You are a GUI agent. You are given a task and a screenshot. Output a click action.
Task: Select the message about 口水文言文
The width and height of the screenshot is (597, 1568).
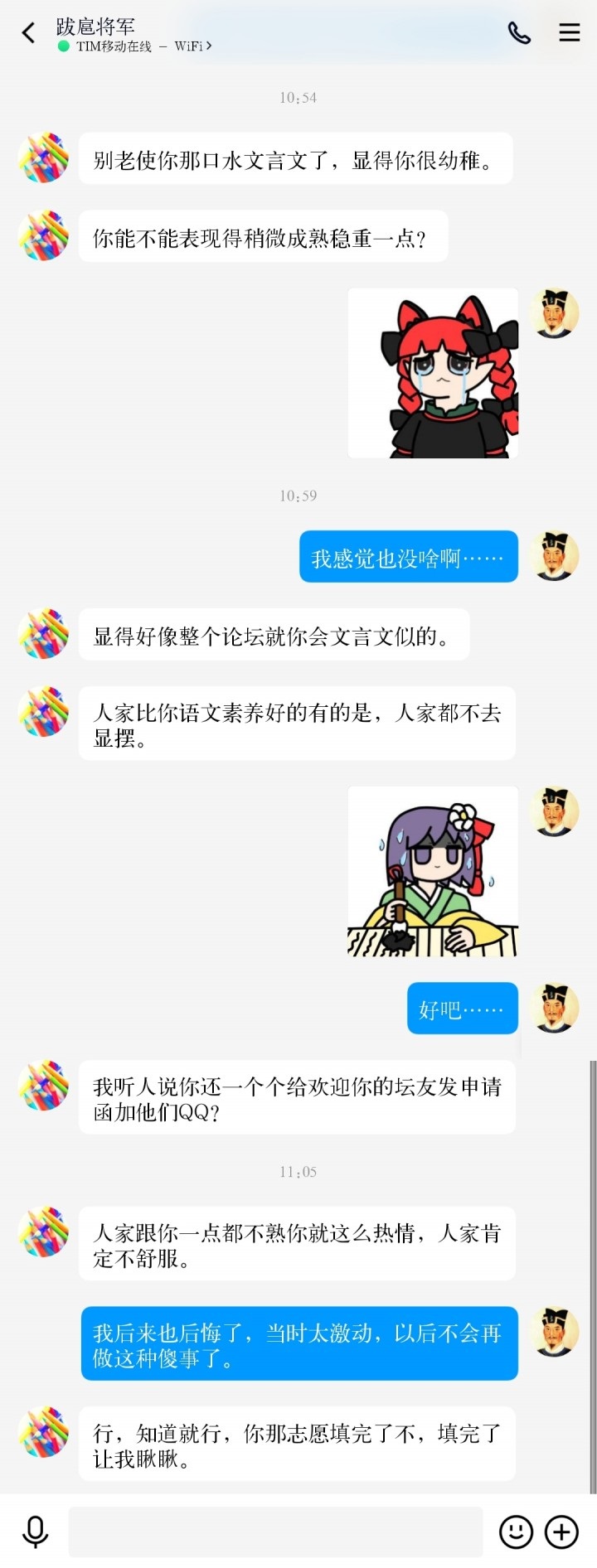[296, 159]
